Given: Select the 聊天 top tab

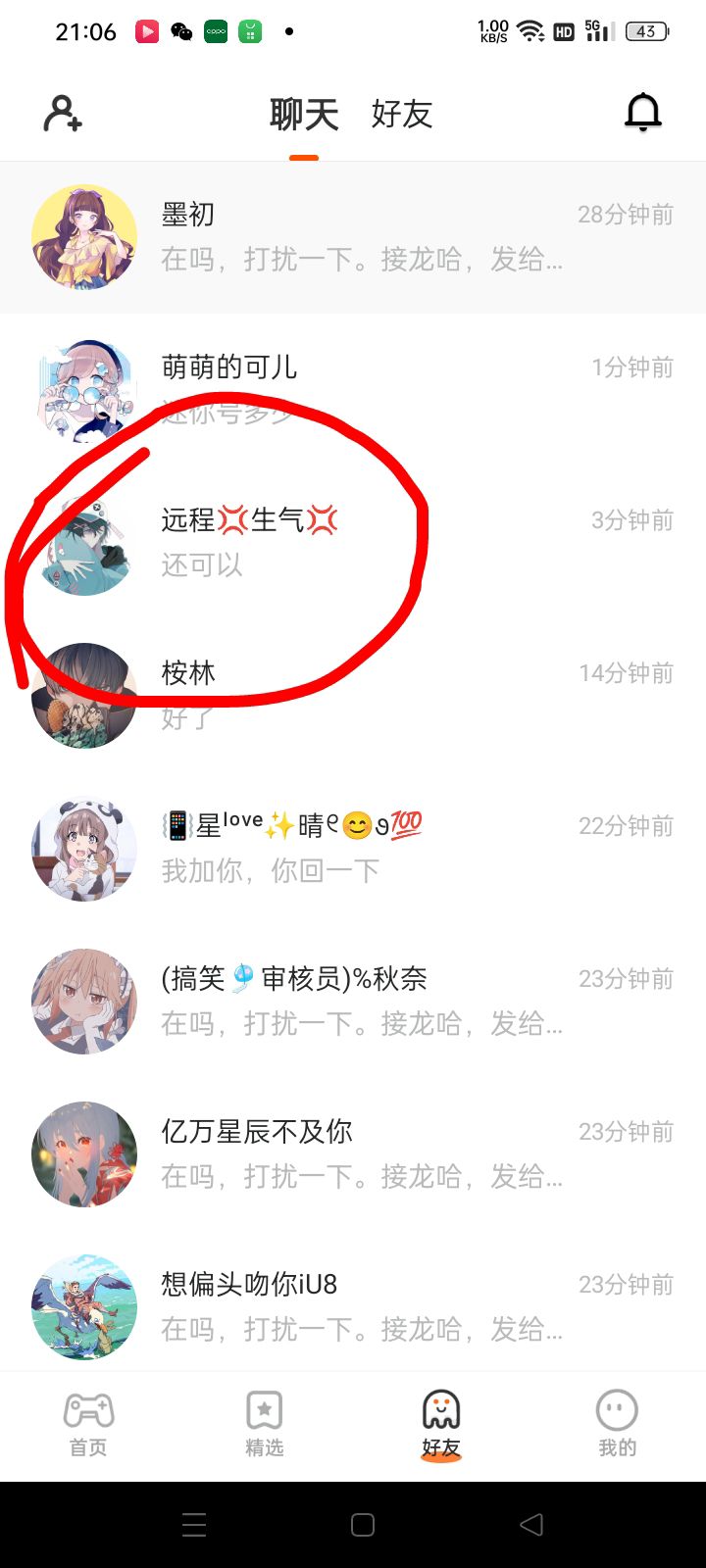Looking at the screenshot, I should [304, 114].
